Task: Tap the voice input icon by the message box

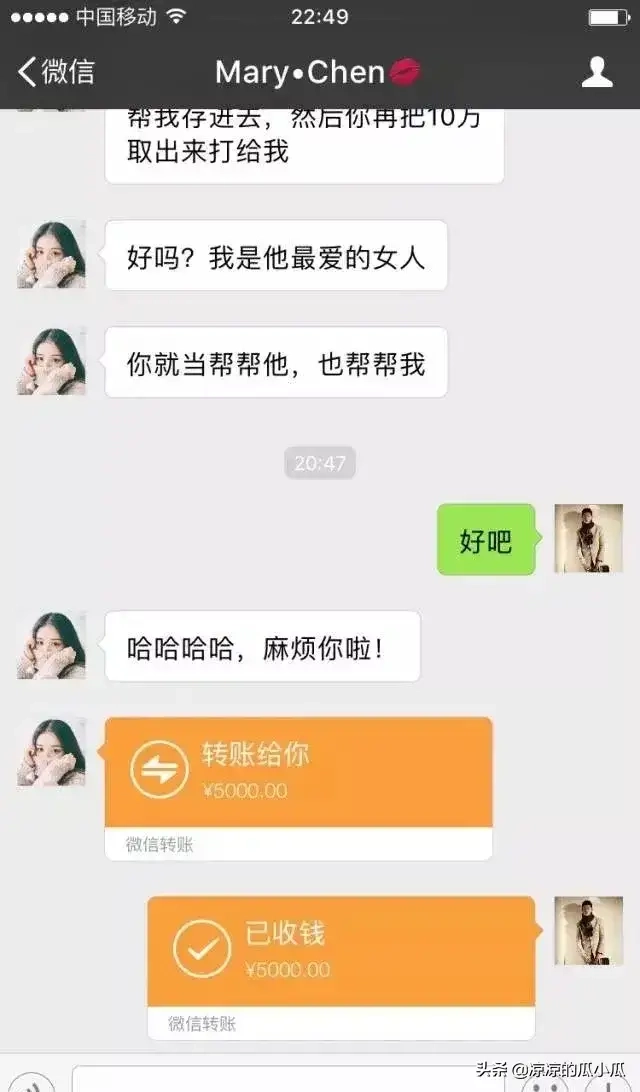Action: [31, 1082]
